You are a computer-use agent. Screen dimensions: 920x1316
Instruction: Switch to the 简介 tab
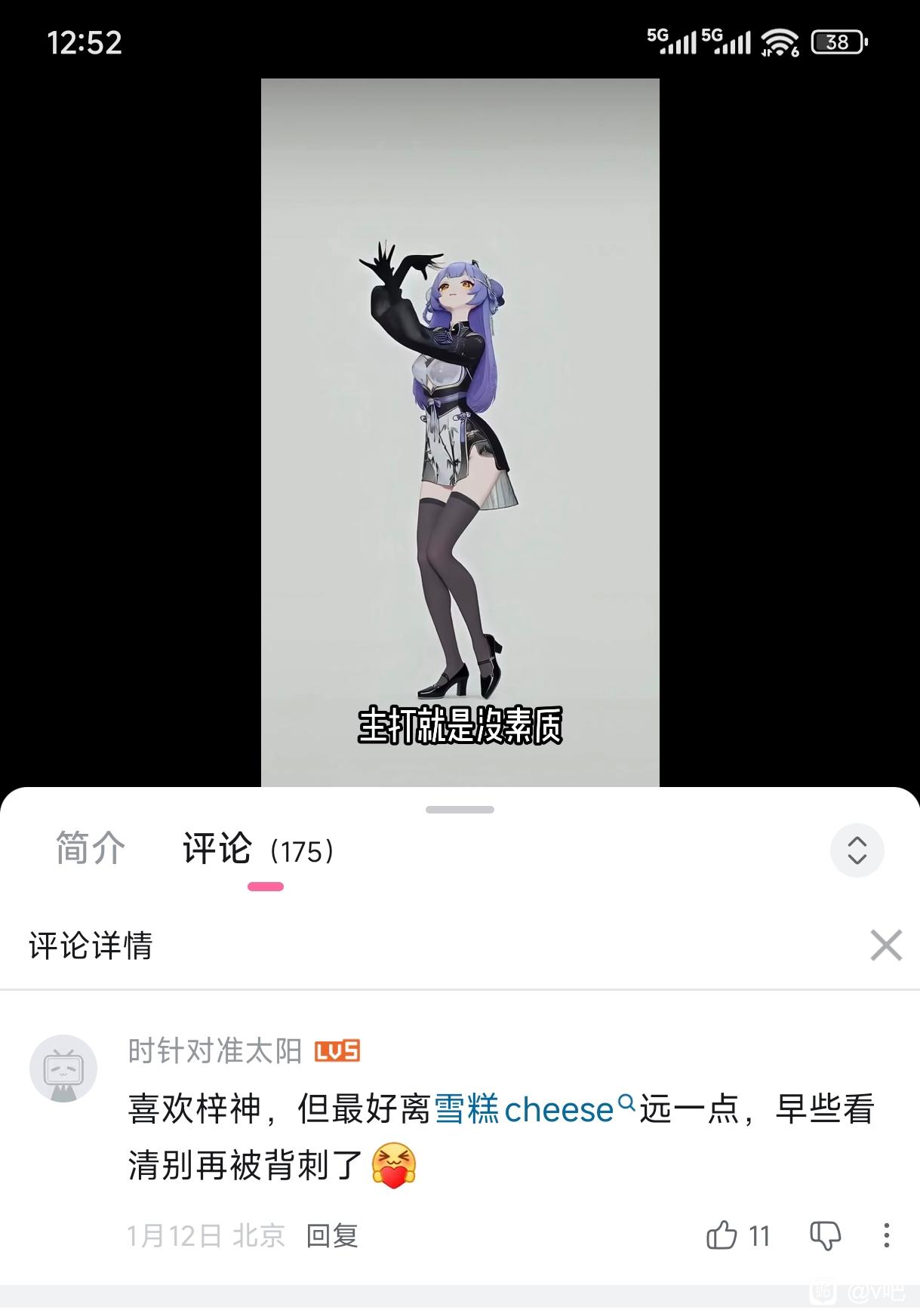tap(91, 848)
